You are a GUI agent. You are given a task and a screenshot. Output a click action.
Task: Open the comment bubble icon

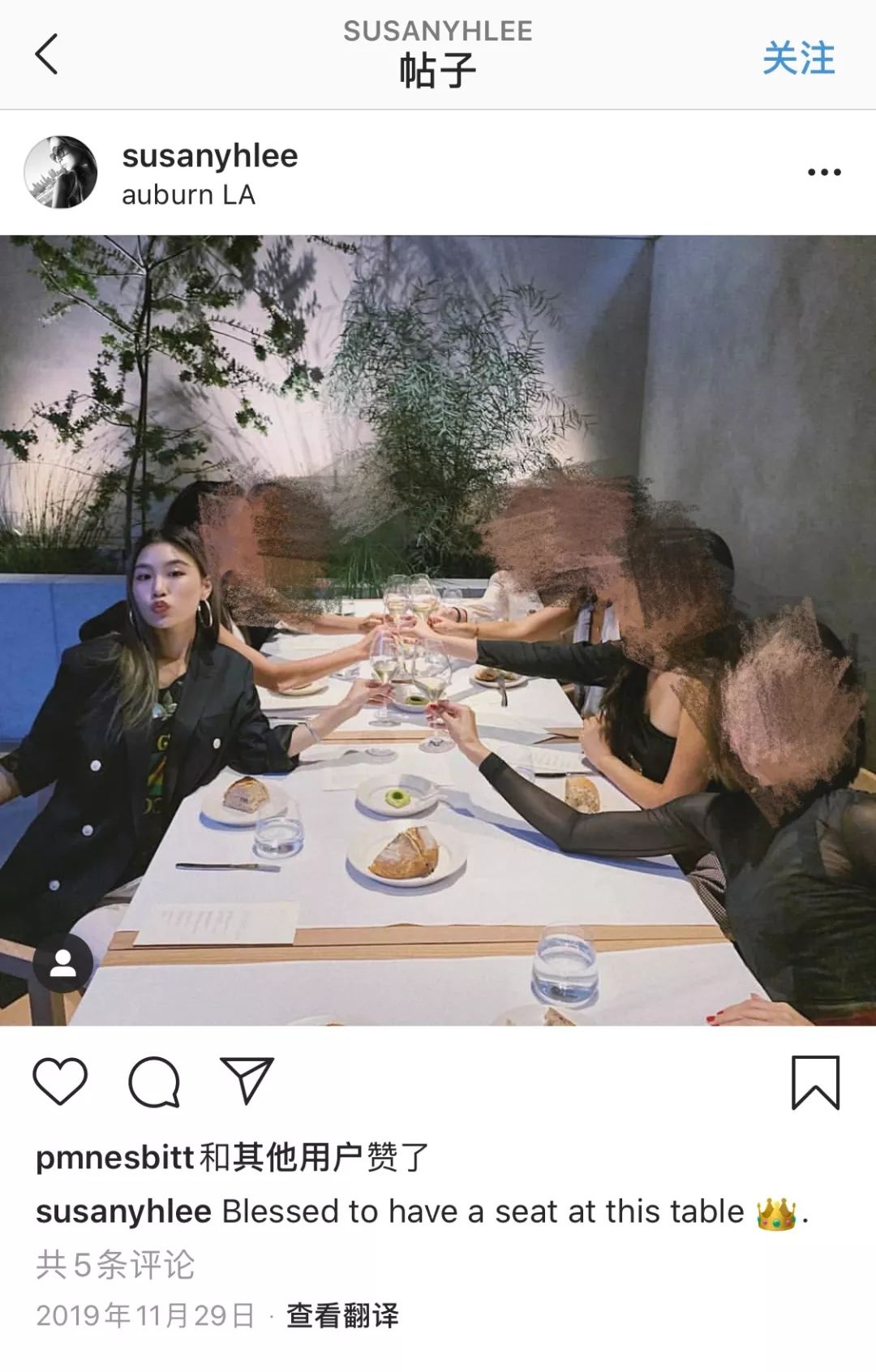(x=154, y=1082)
